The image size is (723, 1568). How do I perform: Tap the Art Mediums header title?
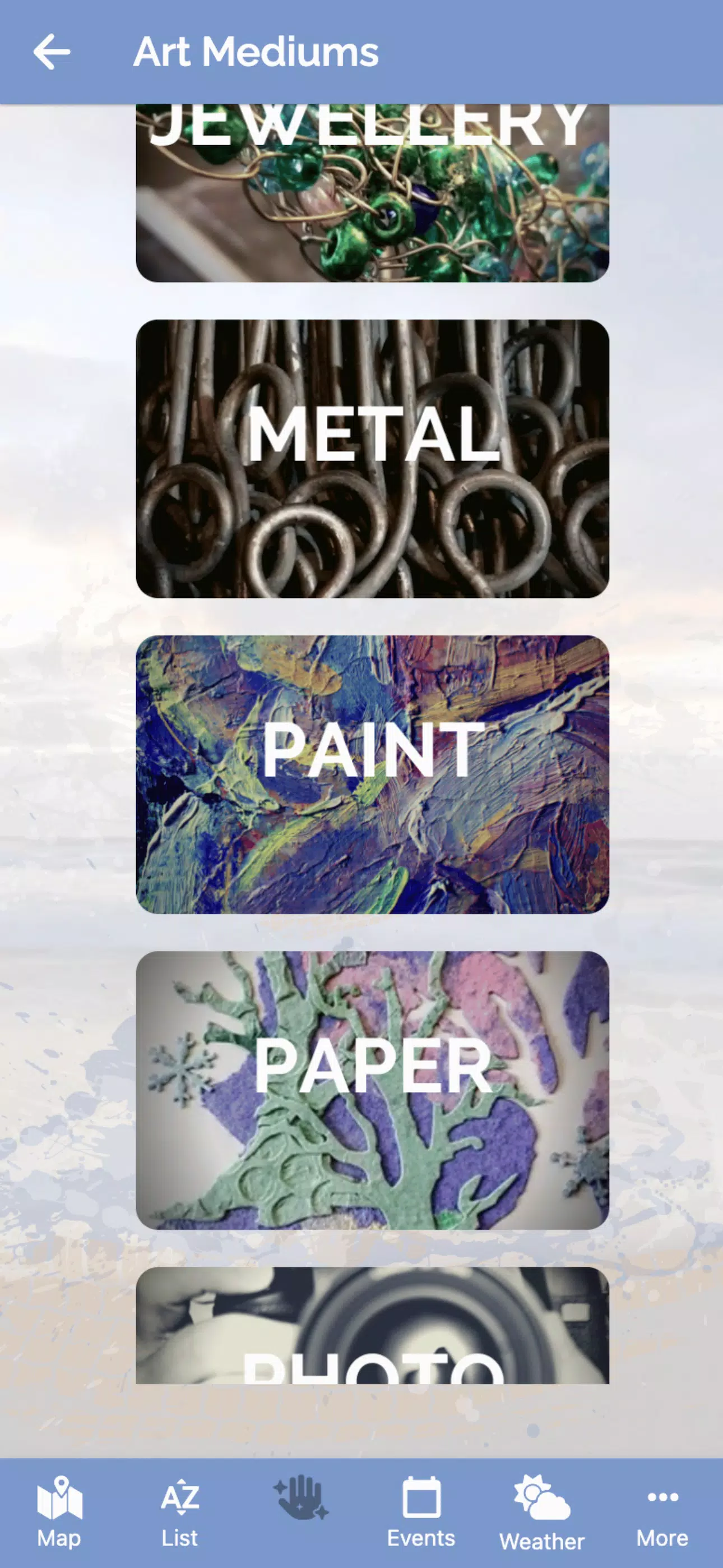tap(257, 51)
